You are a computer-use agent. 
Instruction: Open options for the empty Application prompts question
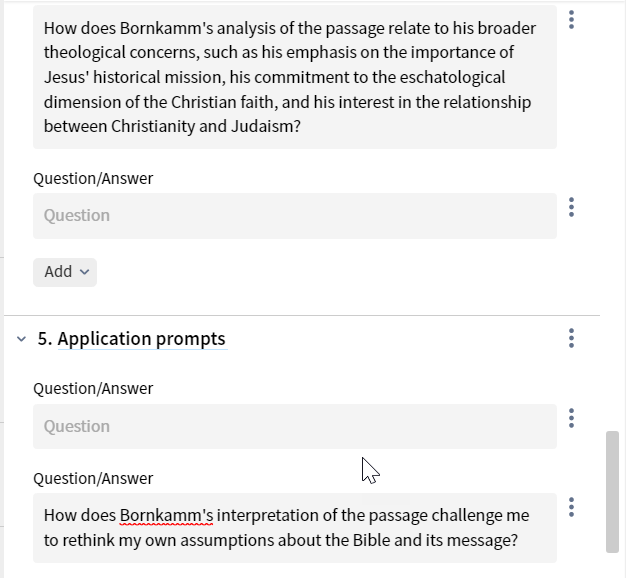[x=571, y=418]
